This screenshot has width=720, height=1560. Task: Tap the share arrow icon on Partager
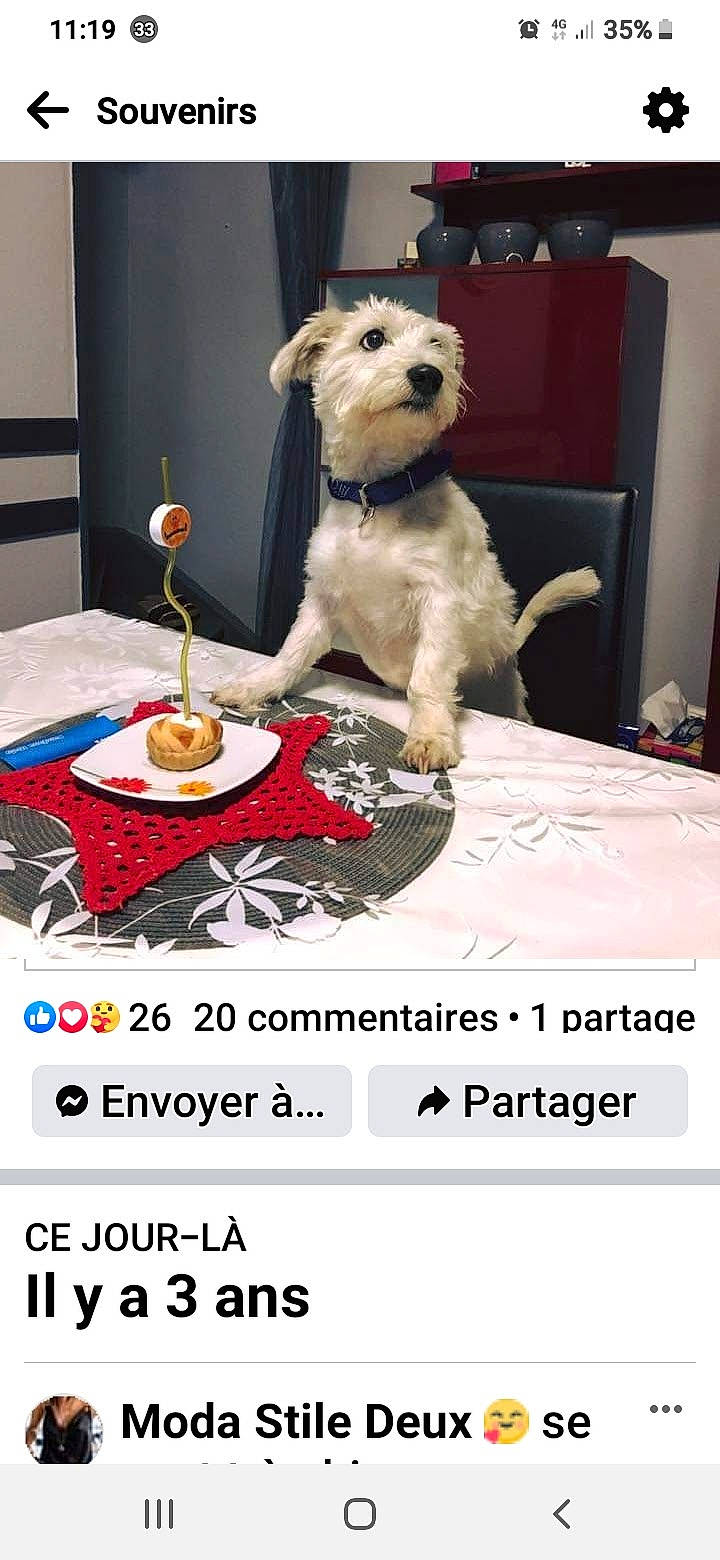[x=432, y=1100]
